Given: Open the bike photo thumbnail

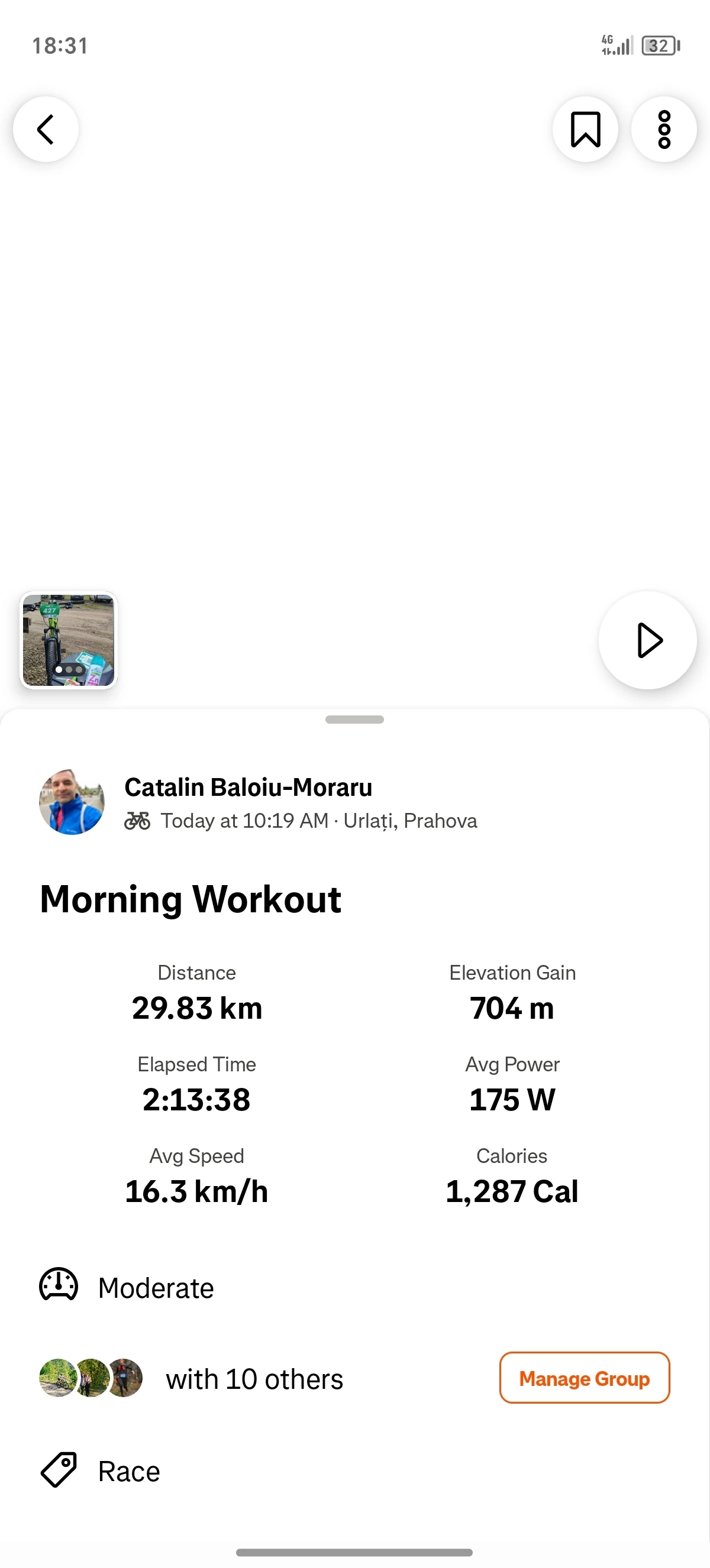Looking at the screenshot, I should pyautogui.click(x=68, y=640).
